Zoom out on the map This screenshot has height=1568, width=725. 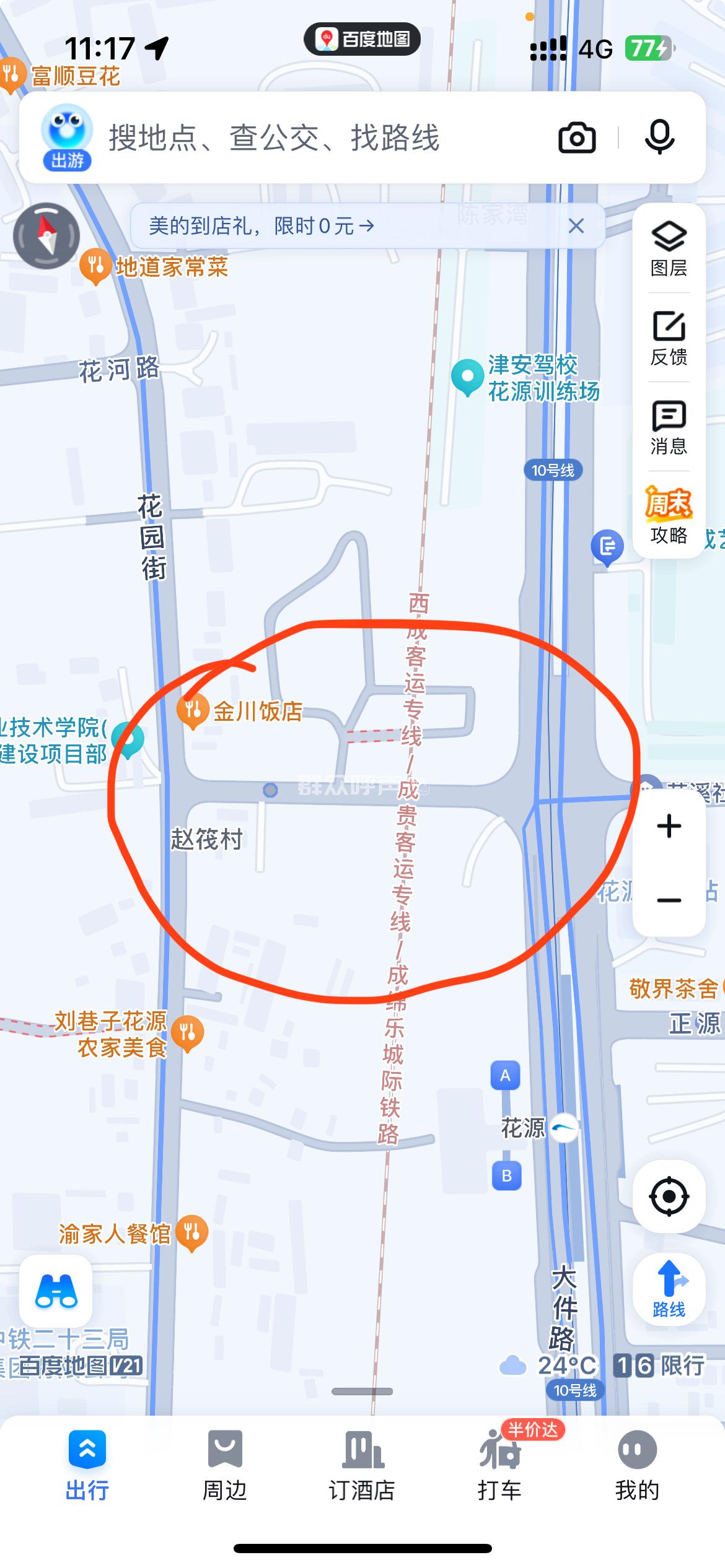pyautogui.click(x=669, y=900)
